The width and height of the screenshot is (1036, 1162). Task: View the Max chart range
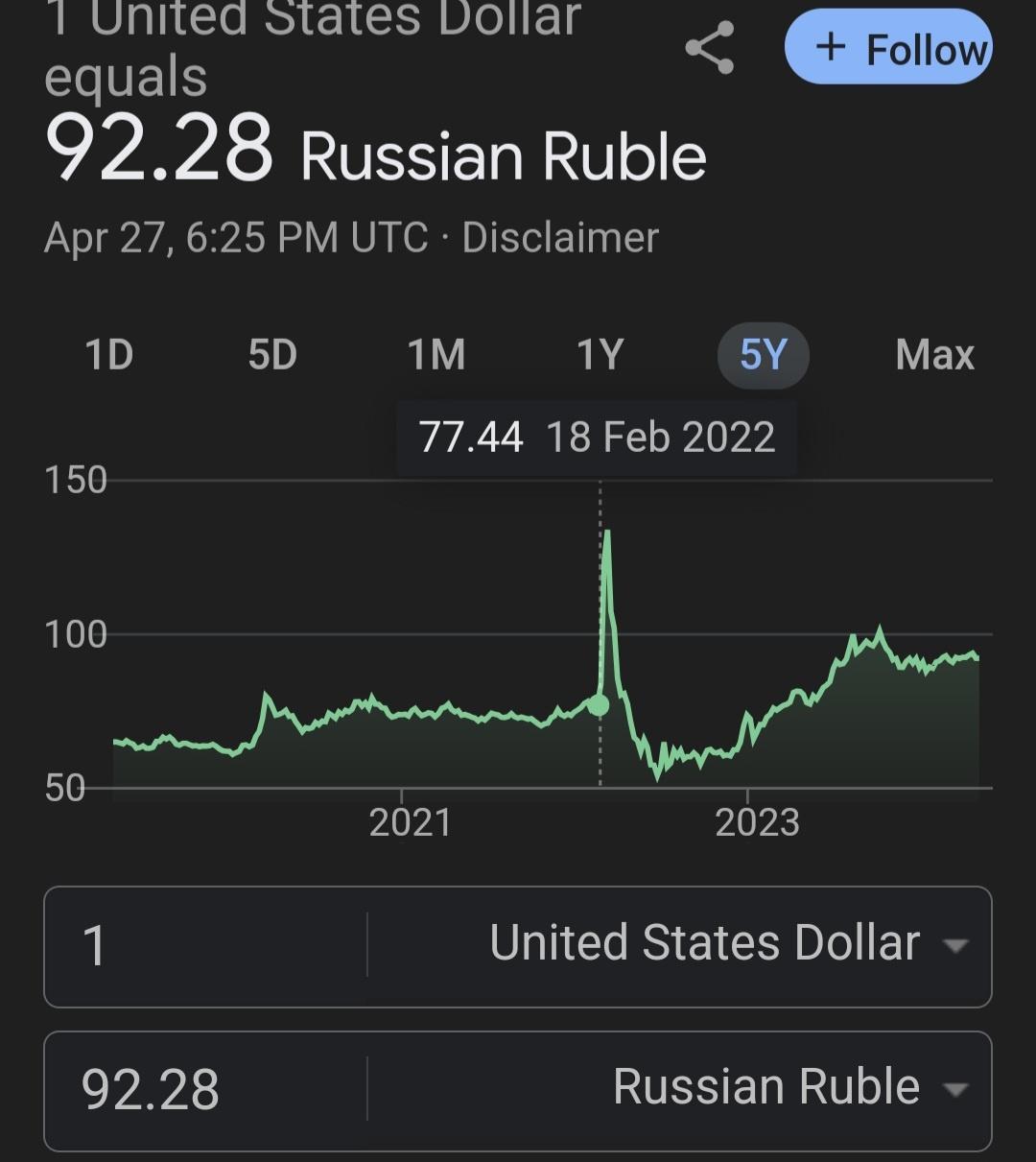click(x=934, y=355)
